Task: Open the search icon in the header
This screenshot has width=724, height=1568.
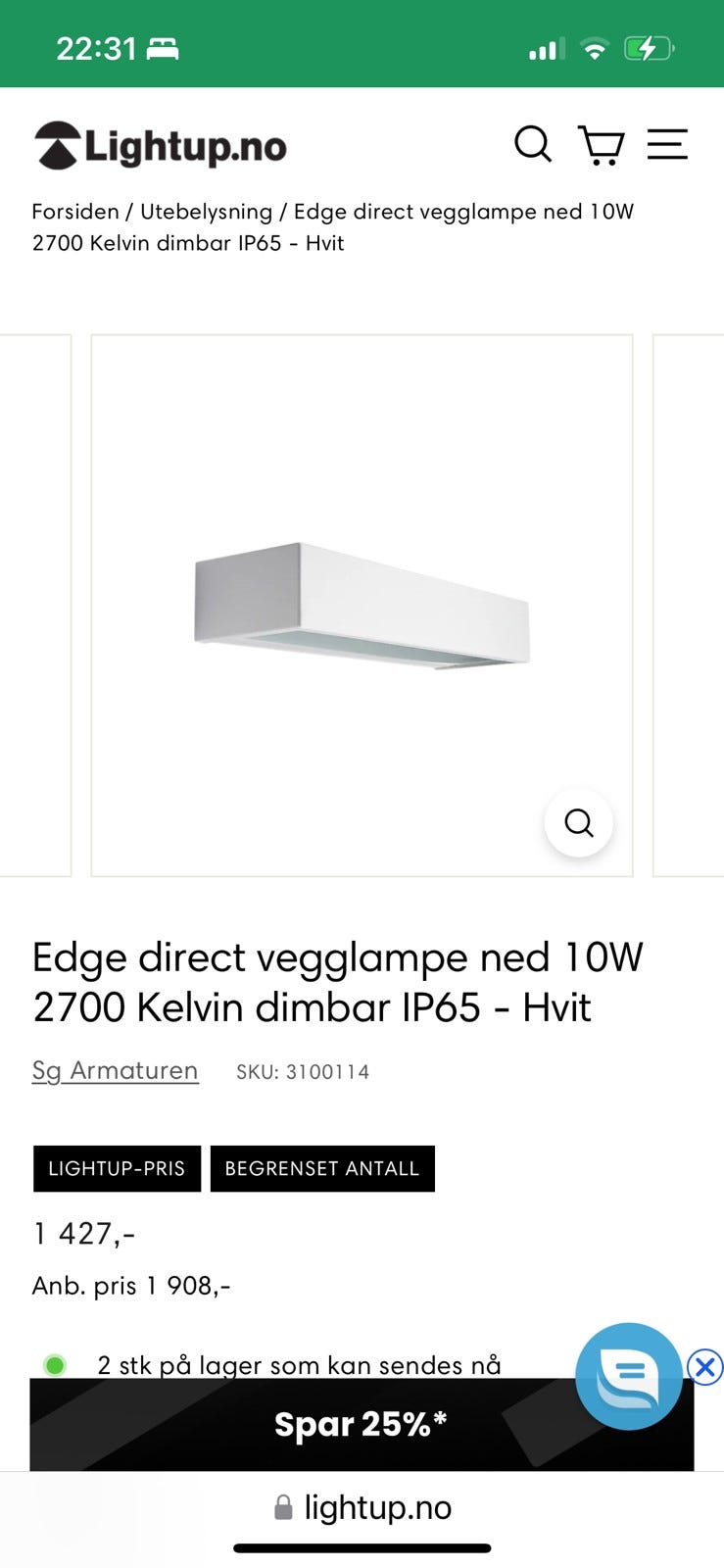Action: (533, 145)
